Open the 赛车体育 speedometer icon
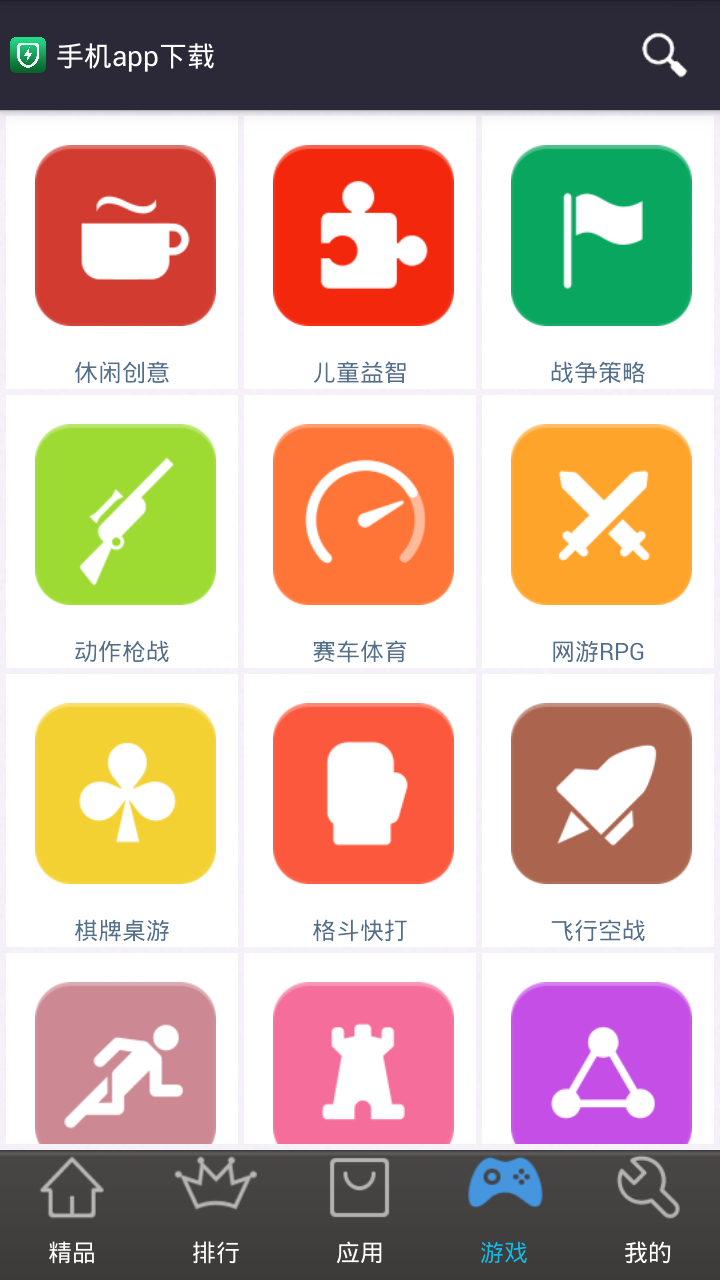This screenshot has width=720, height=1280. pyautogui.click(x=362, y=513)
